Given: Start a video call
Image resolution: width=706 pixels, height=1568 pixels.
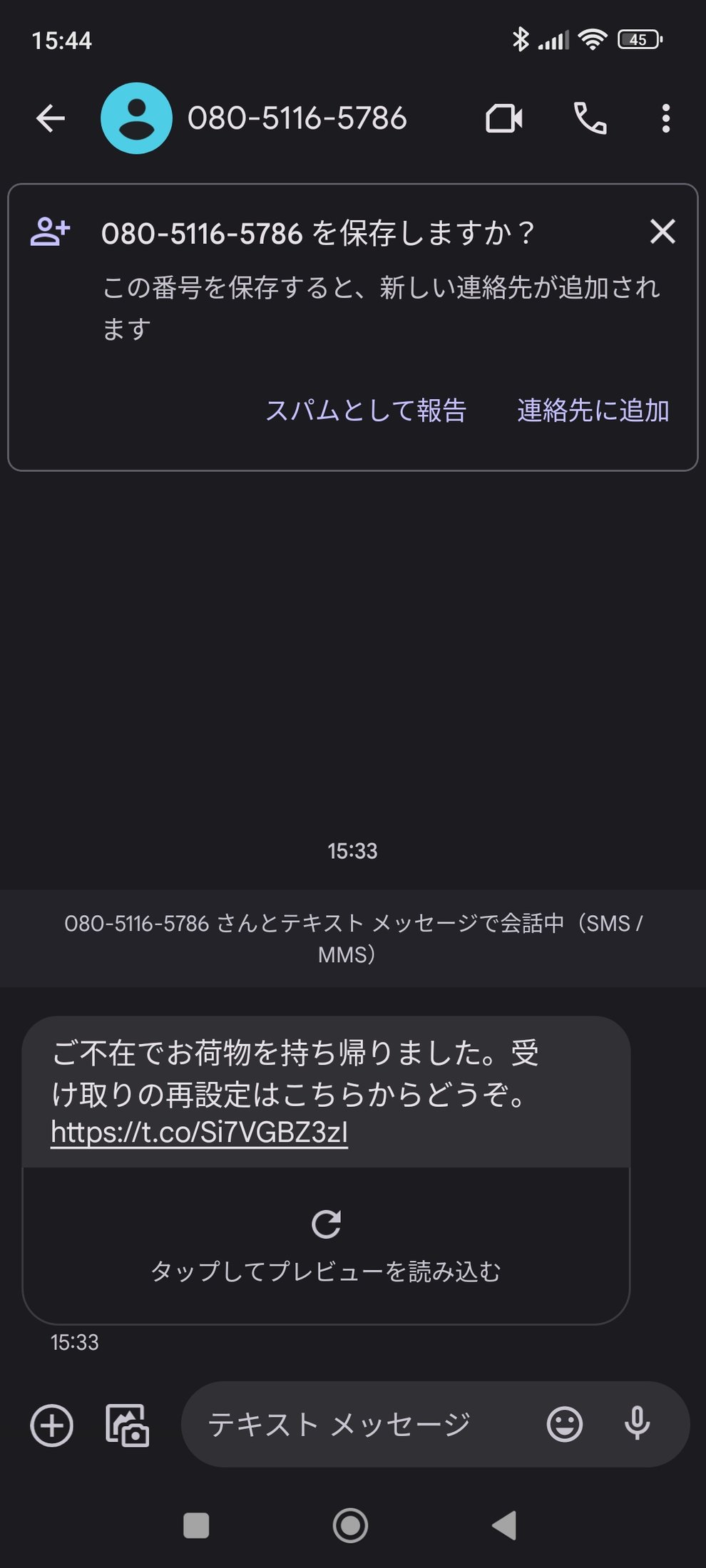Looking at the screenshot, I should [x=503, y=118].
